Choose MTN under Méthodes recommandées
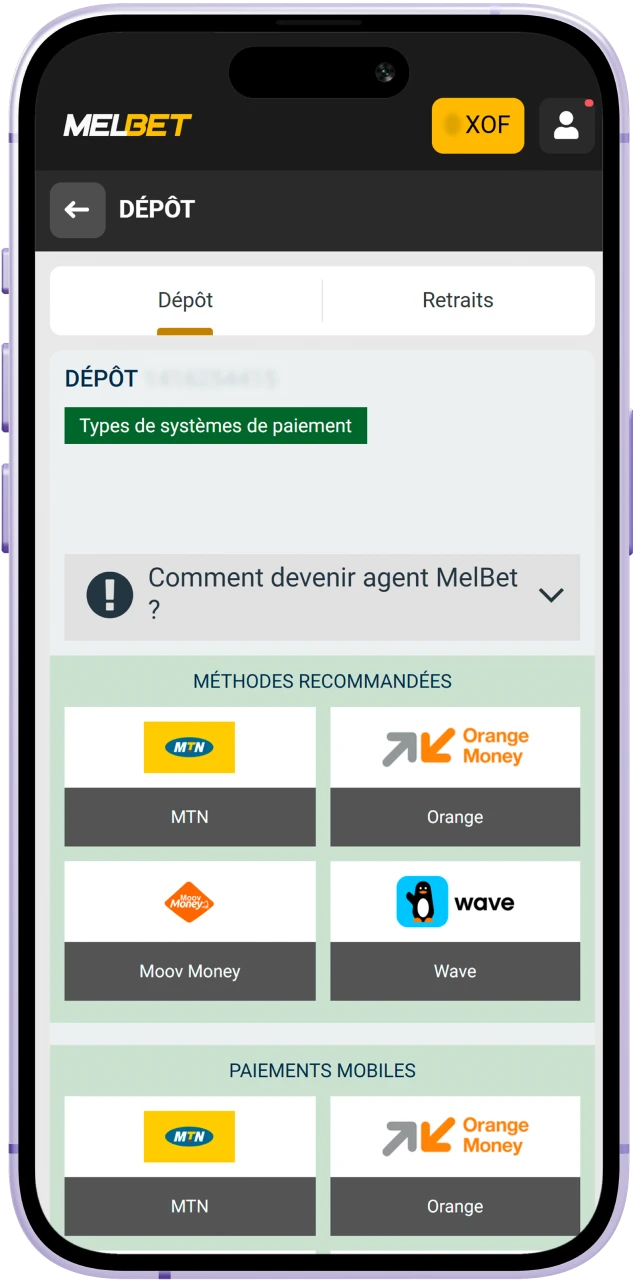Viewport: 634px width, 1280px height. tap(190, 776)
